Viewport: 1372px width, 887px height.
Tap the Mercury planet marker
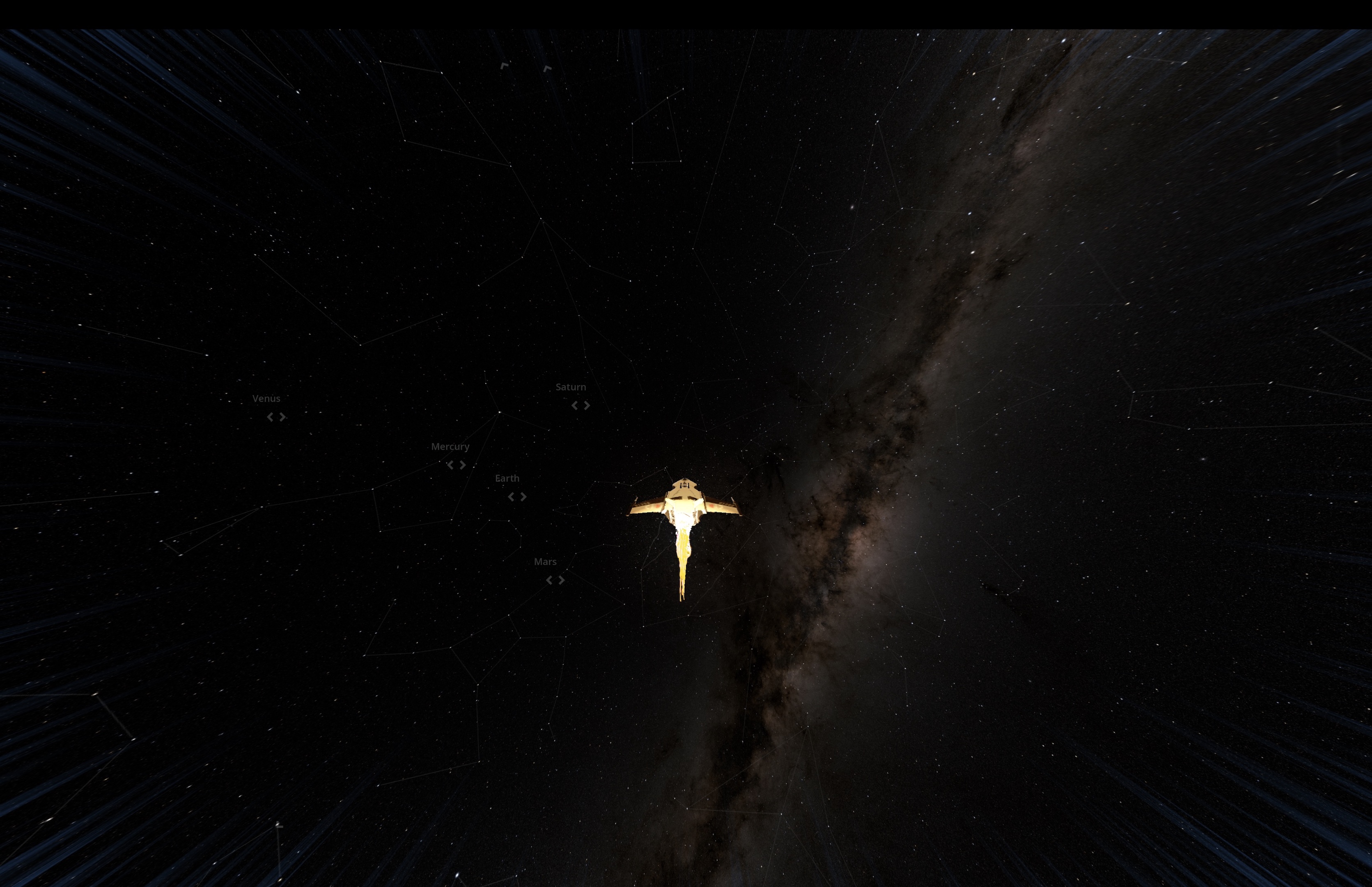(456, 465)
